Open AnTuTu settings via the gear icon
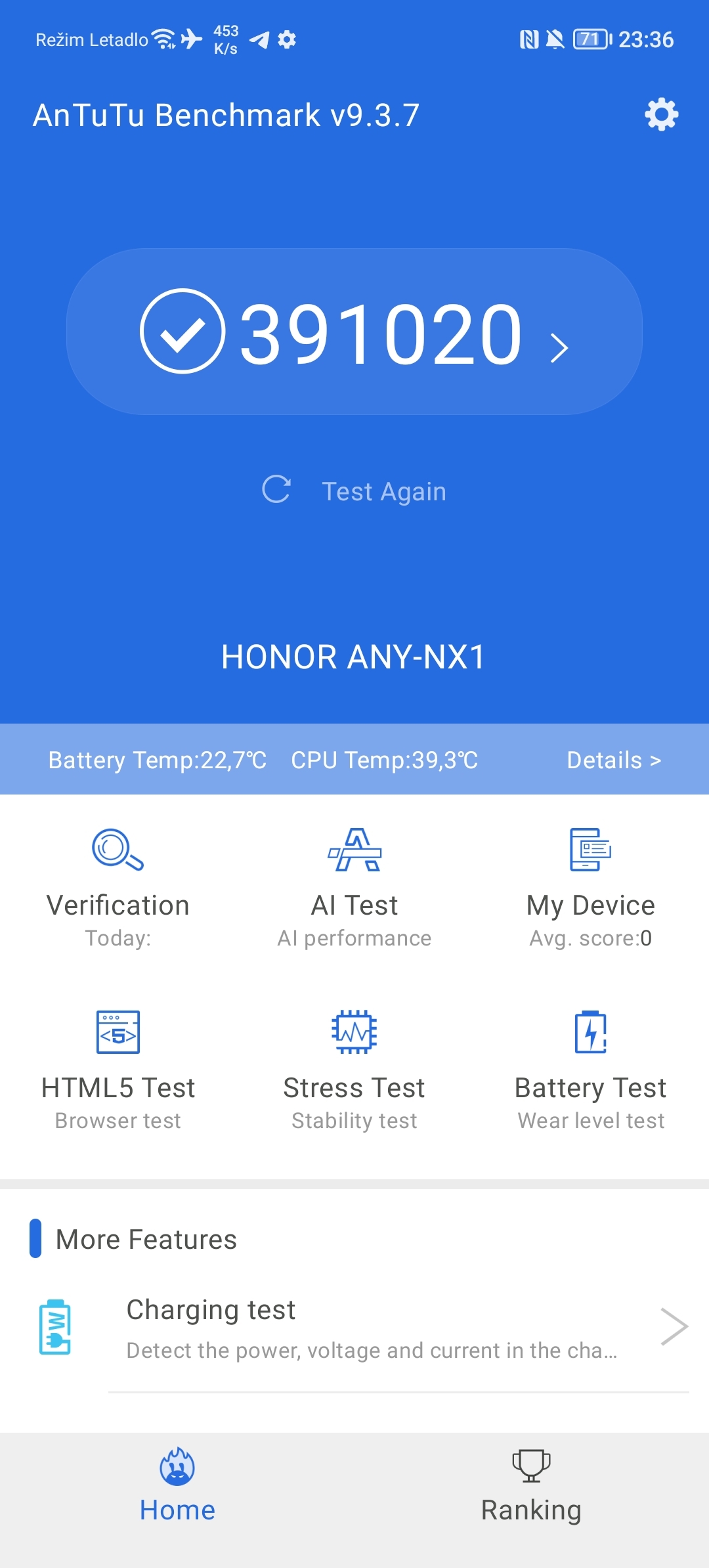Viewport: 709px width, 1568px height. 661,114
